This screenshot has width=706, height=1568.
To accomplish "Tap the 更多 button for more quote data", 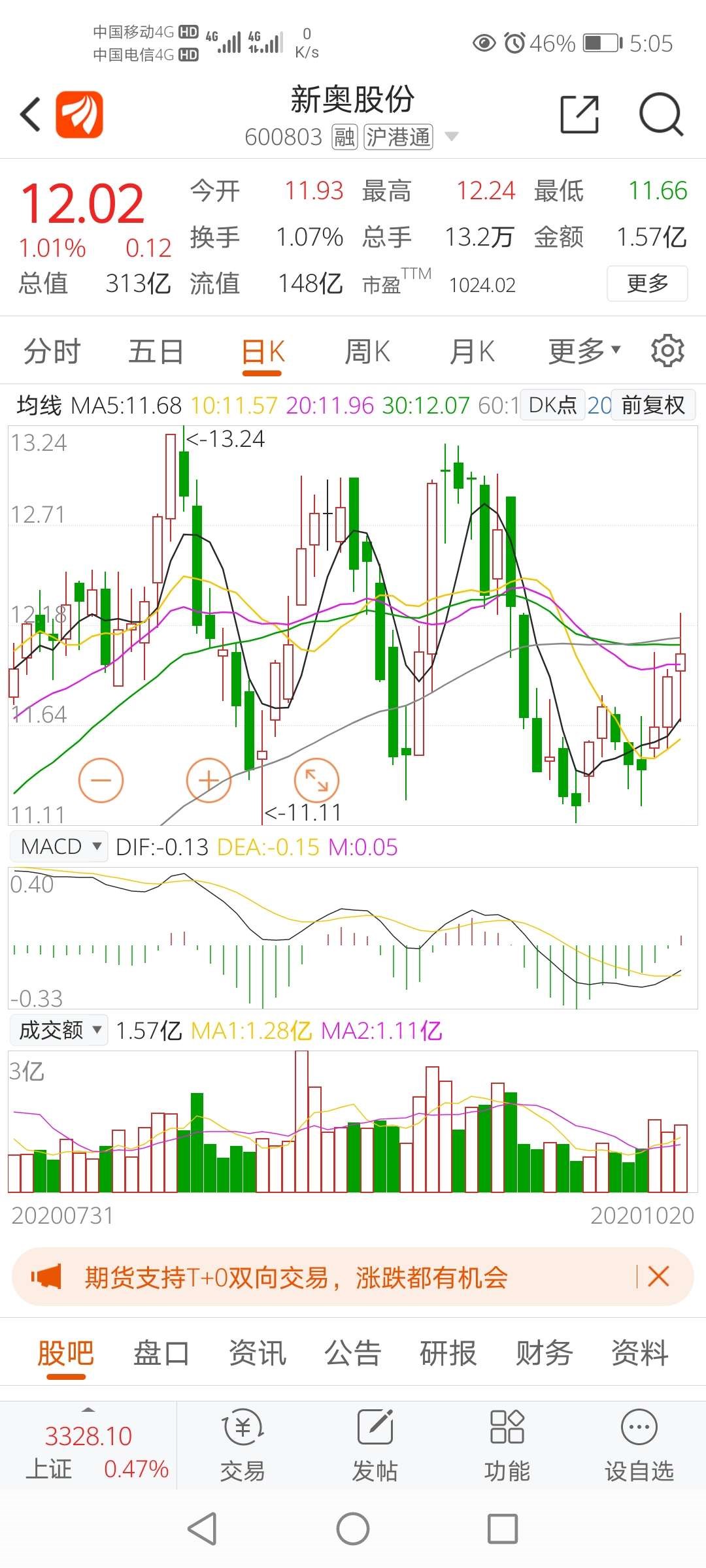I will coord(647,284).
